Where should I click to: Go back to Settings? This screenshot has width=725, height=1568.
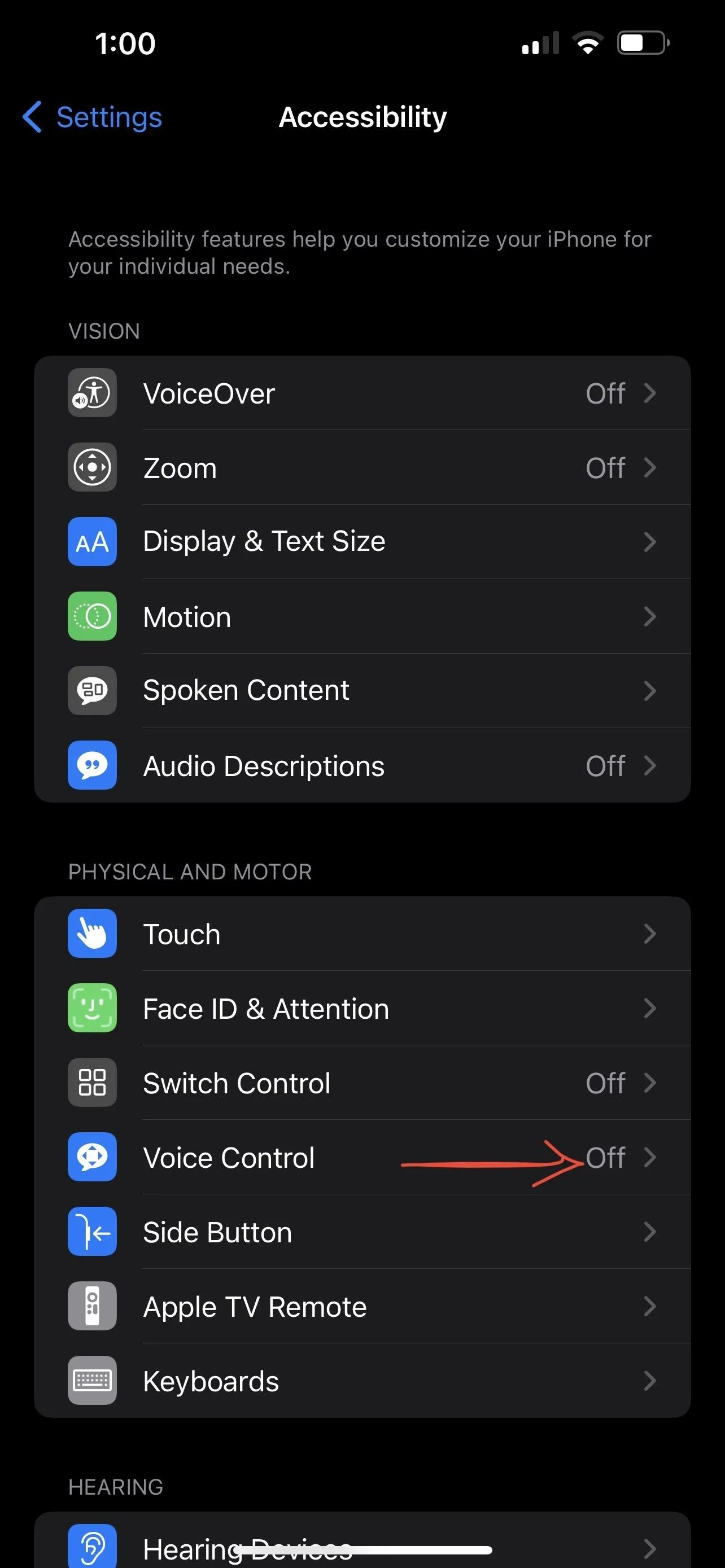coord(93,117)
